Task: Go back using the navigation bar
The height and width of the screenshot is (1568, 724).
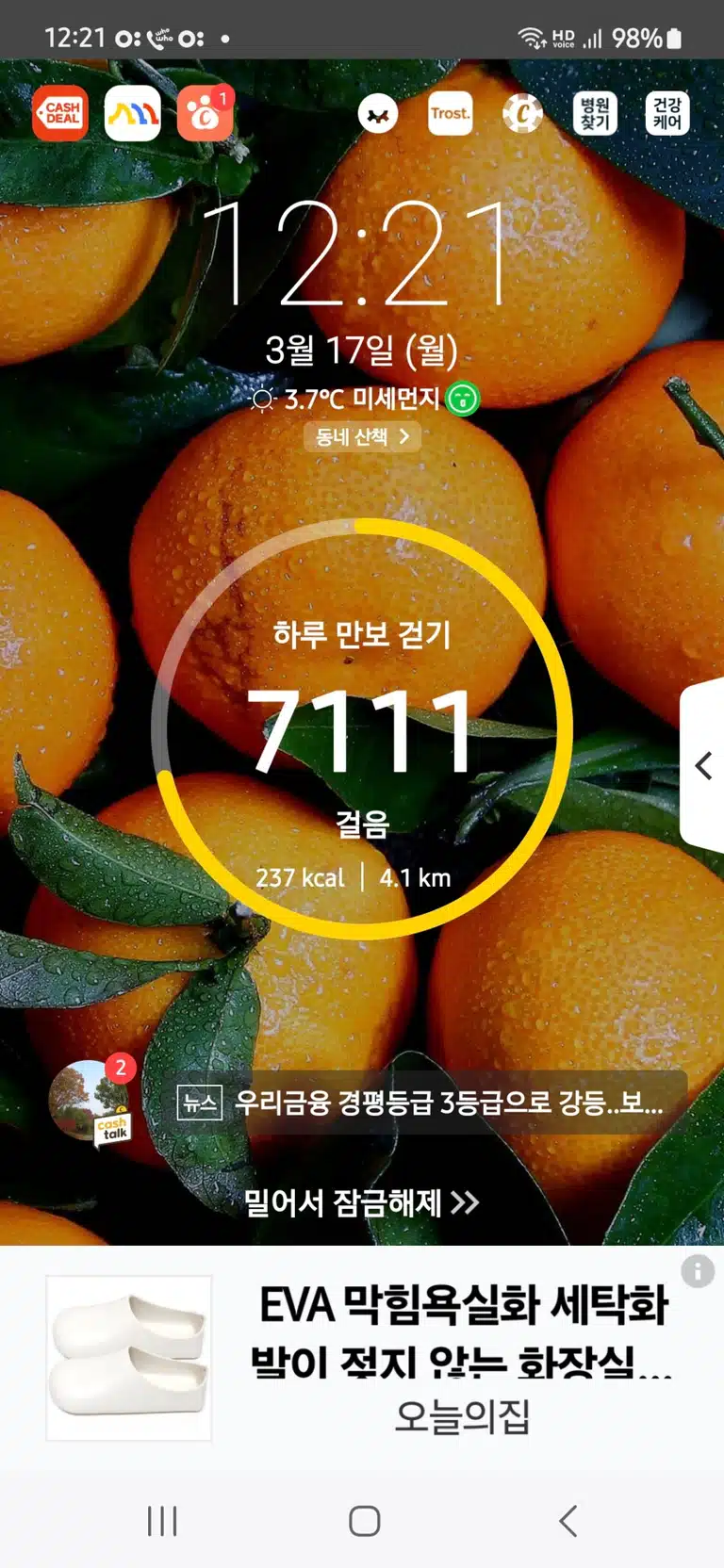Action: click(568, 1521)
